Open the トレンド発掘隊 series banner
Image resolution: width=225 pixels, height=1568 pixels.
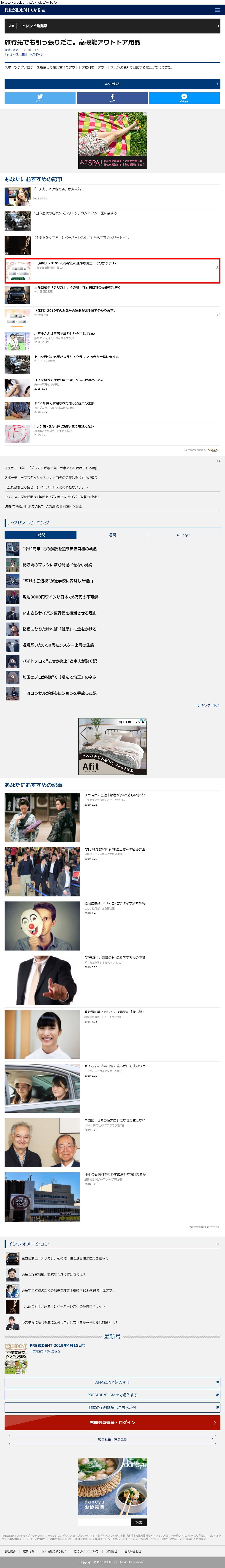pyautogui.click(x=113, y=26)
